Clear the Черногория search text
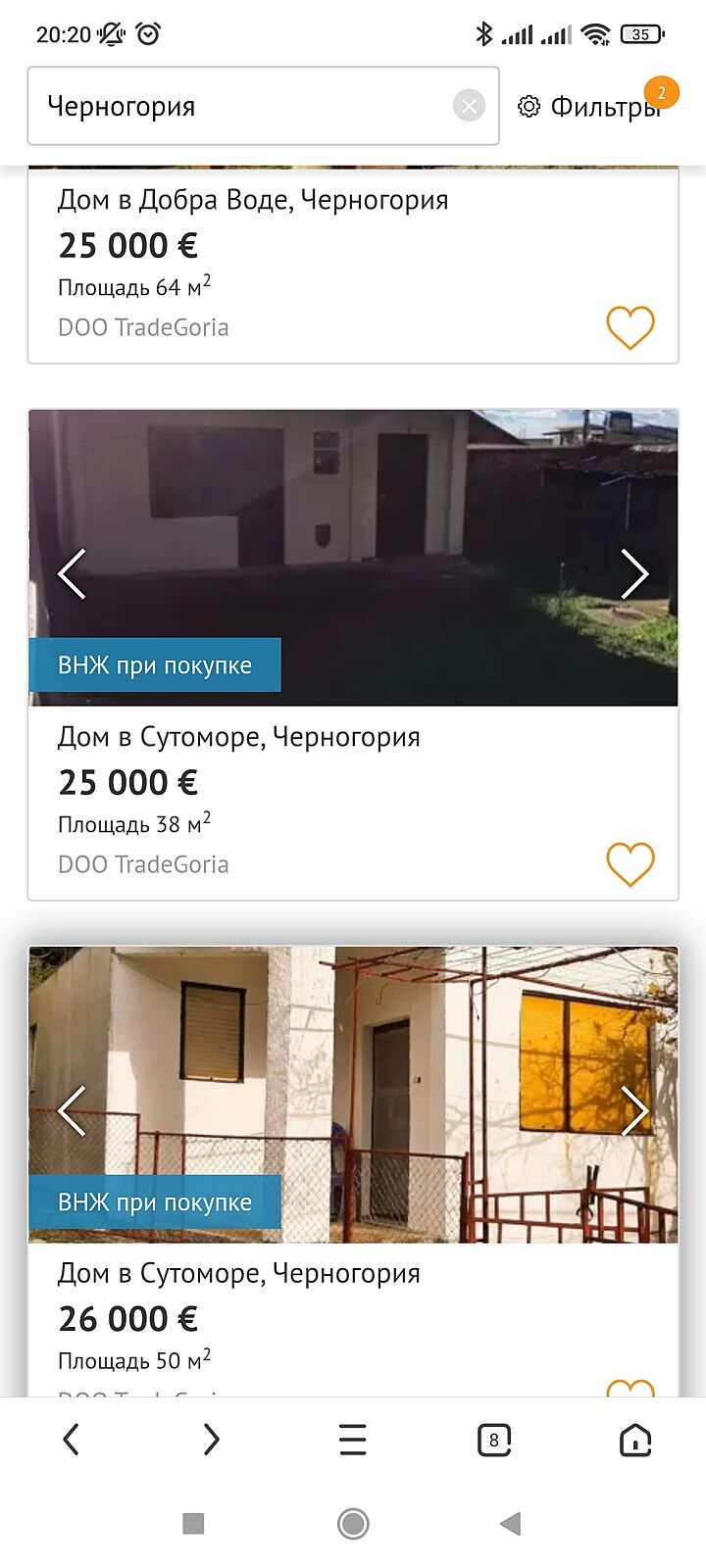The width and height of the screenshot is (706, 1568). point(470,106)
